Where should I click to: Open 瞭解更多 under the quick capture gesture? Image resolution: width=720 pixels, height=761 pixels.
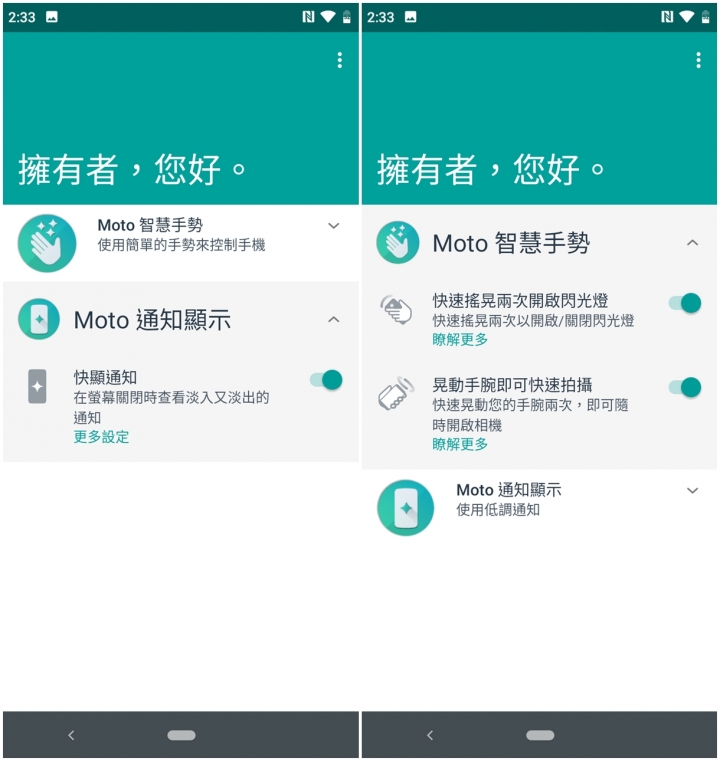[460, 445]
